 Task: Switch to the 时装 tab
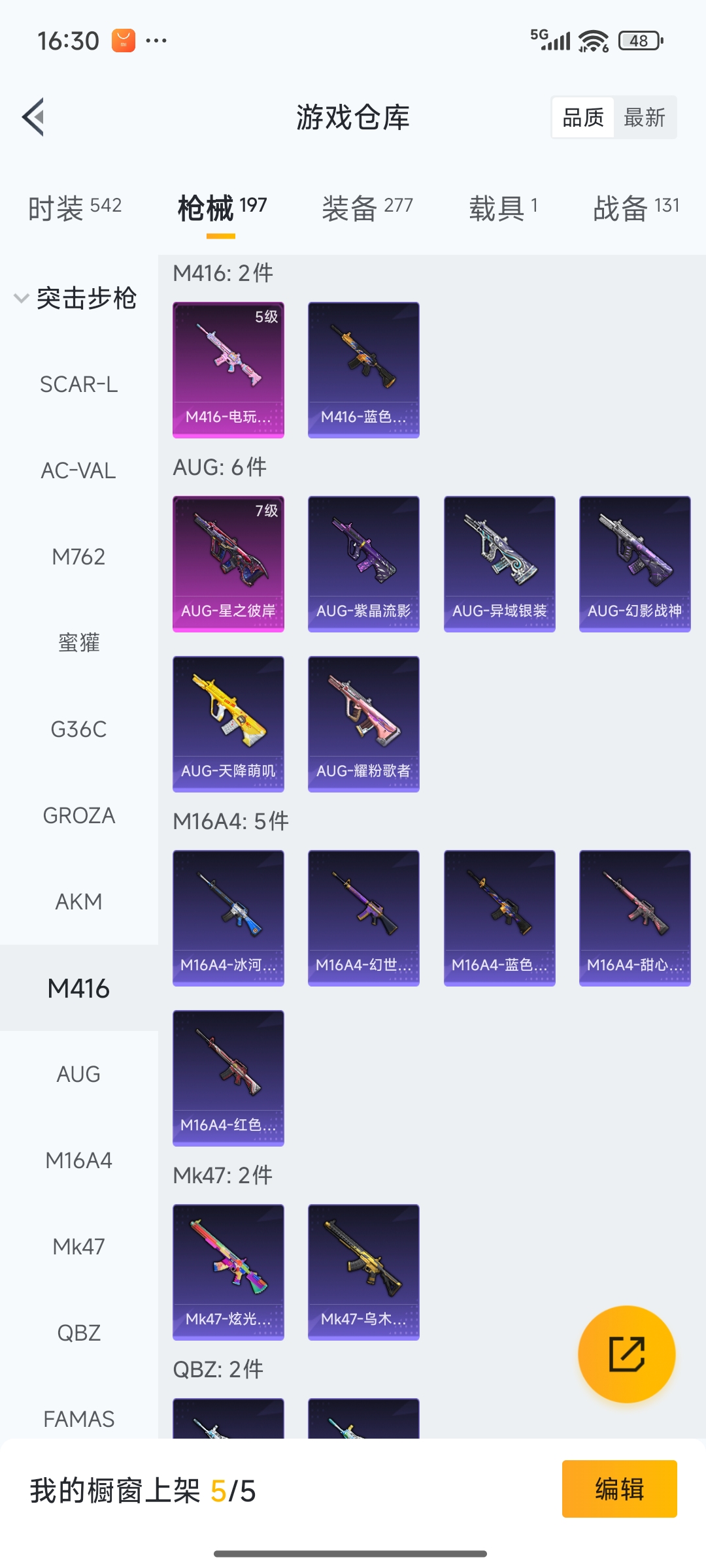pyautogui.click(x=75, y=208)
